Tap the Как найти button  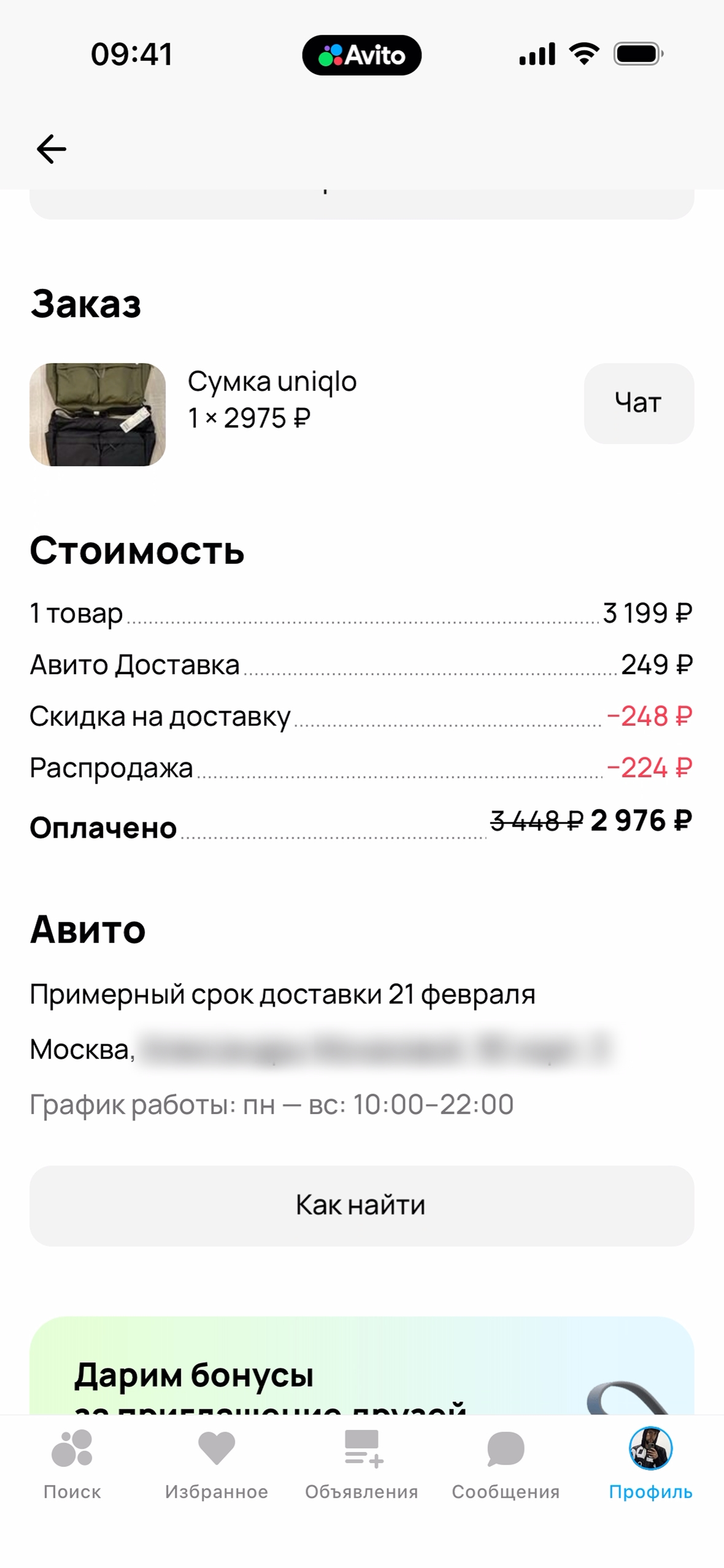(x=361, y=1205)
